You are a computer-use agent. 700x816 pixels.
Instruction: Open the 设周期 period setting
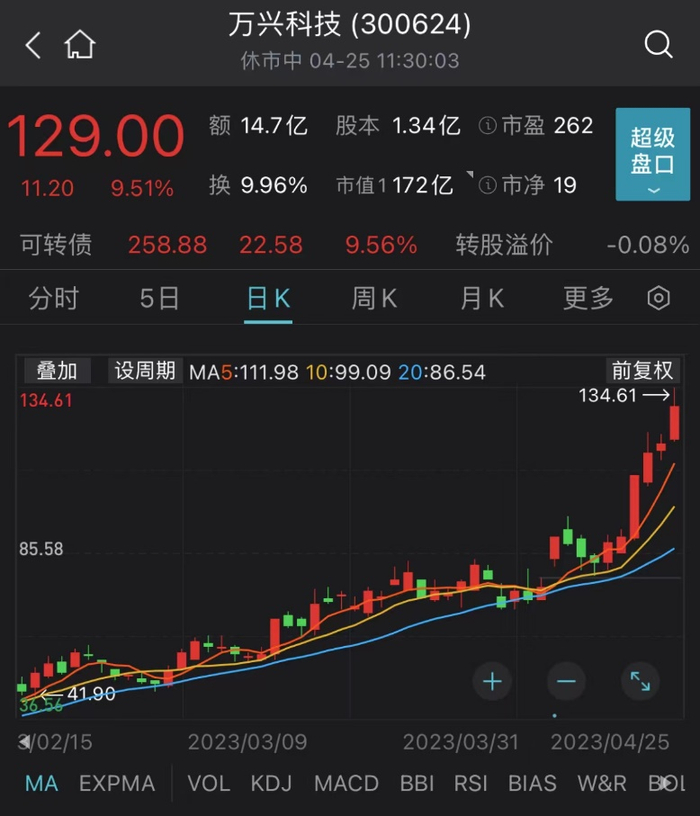coord(144,371)
